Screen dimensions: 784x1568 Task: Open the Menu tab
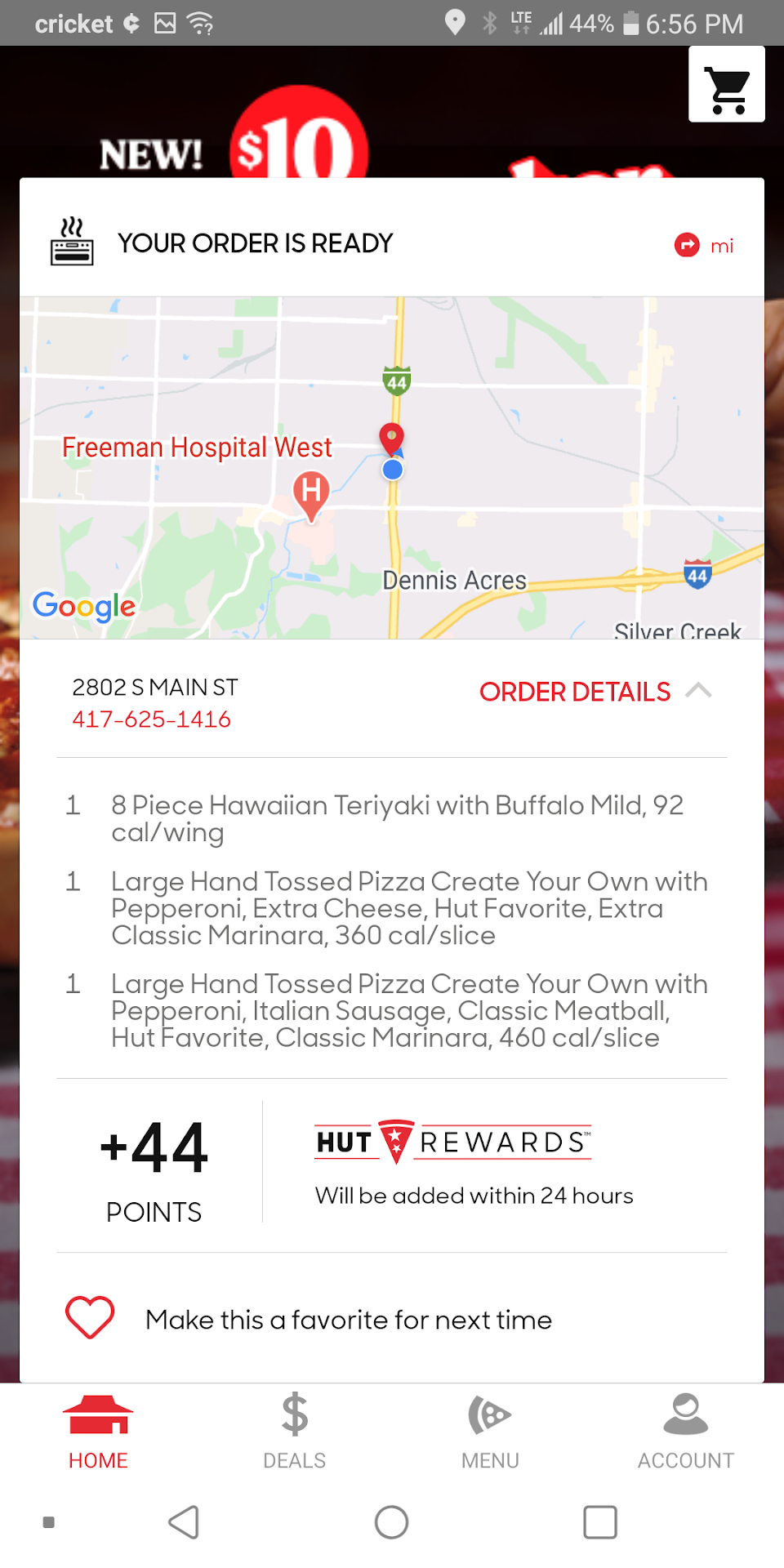(x=490, y=1432)
